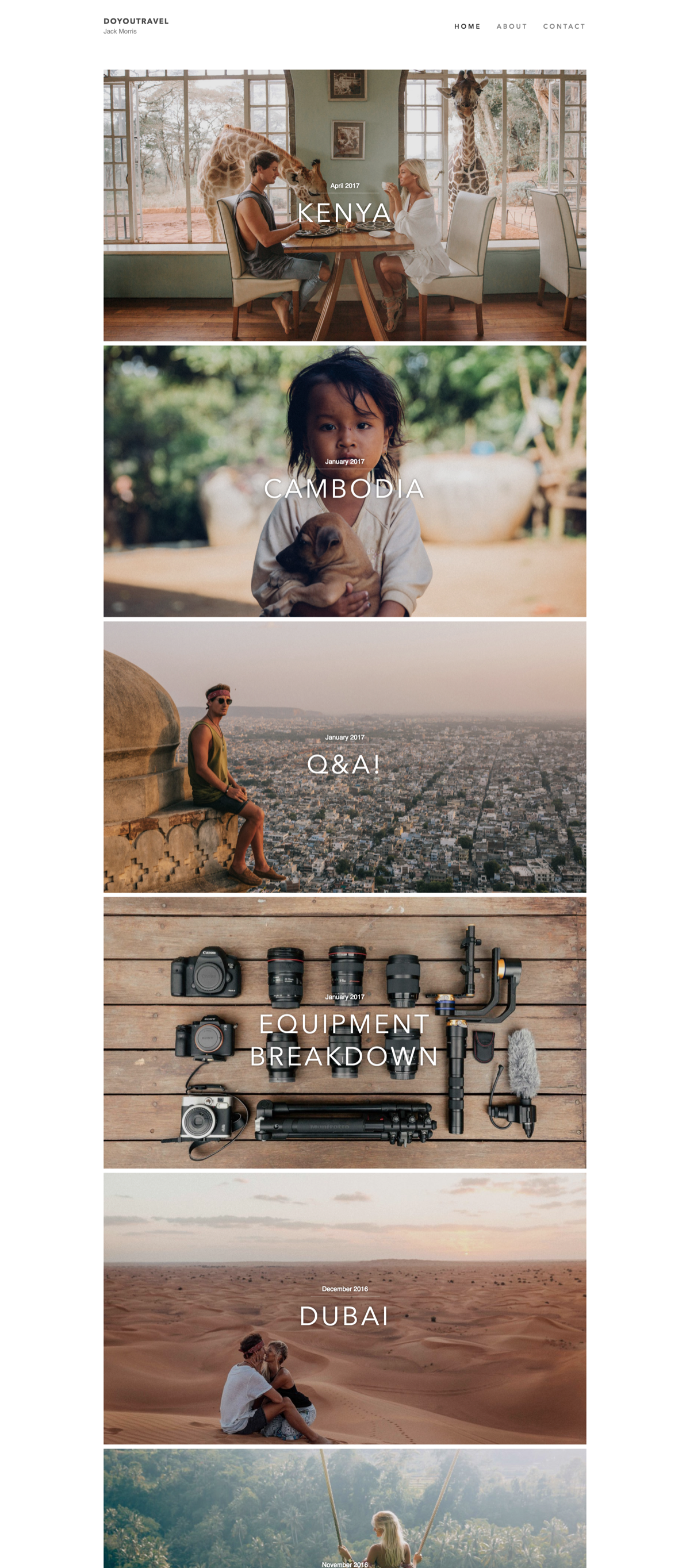690x1568 pixels.
Task: Open the Equipment Breakdown post
Action: pyautogui.click(x=344, y=1039)
